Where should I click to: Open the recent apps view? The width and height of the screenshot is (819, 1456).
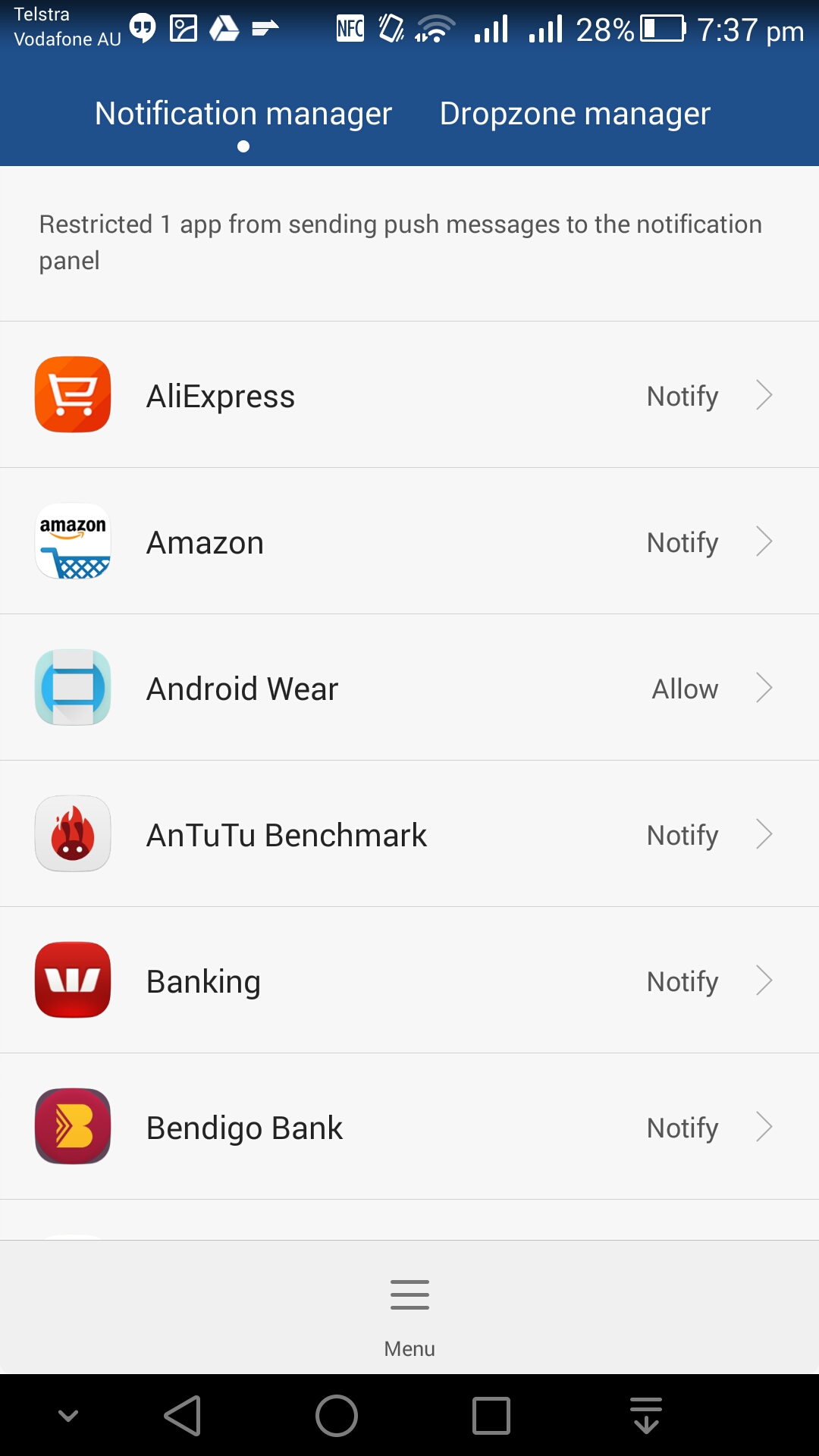(x=491, y=1416)
